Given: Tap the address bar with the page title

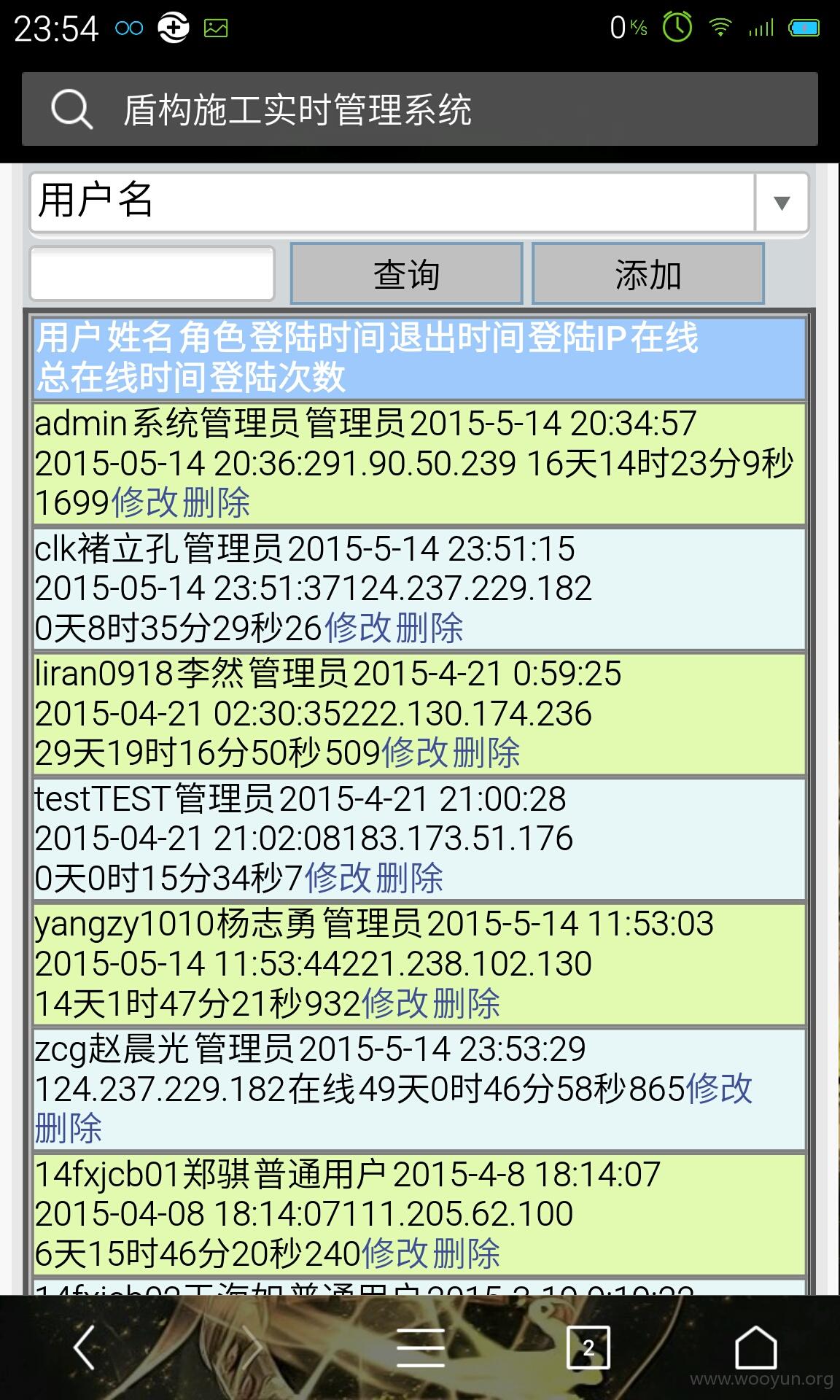Looking at the screenshot, I should [419, 109].
